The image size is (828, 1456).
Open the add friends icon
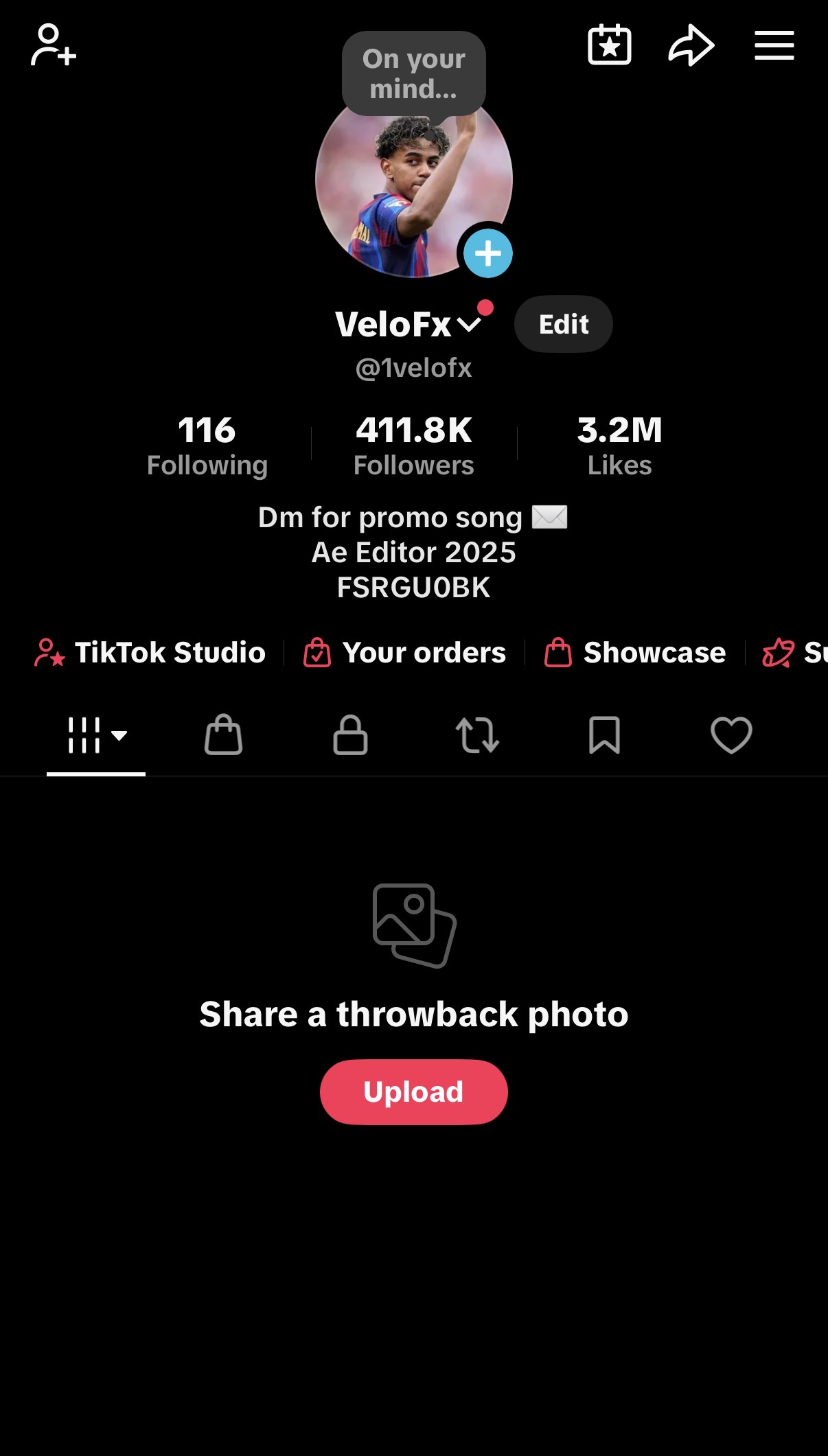pyautogui.click(x=54, y=45)
